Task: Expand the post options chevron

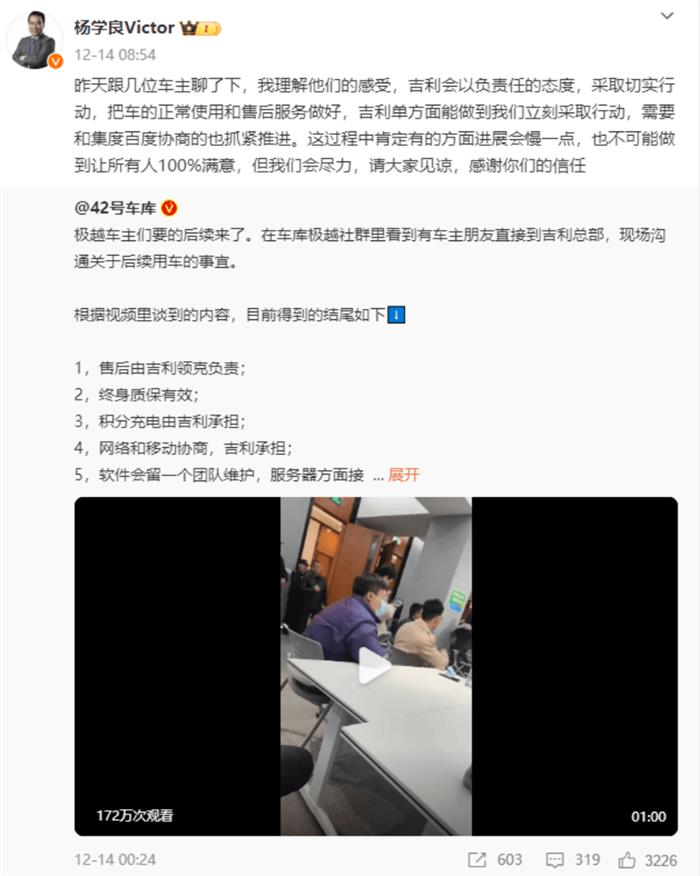Action: [x=669, y=15]
